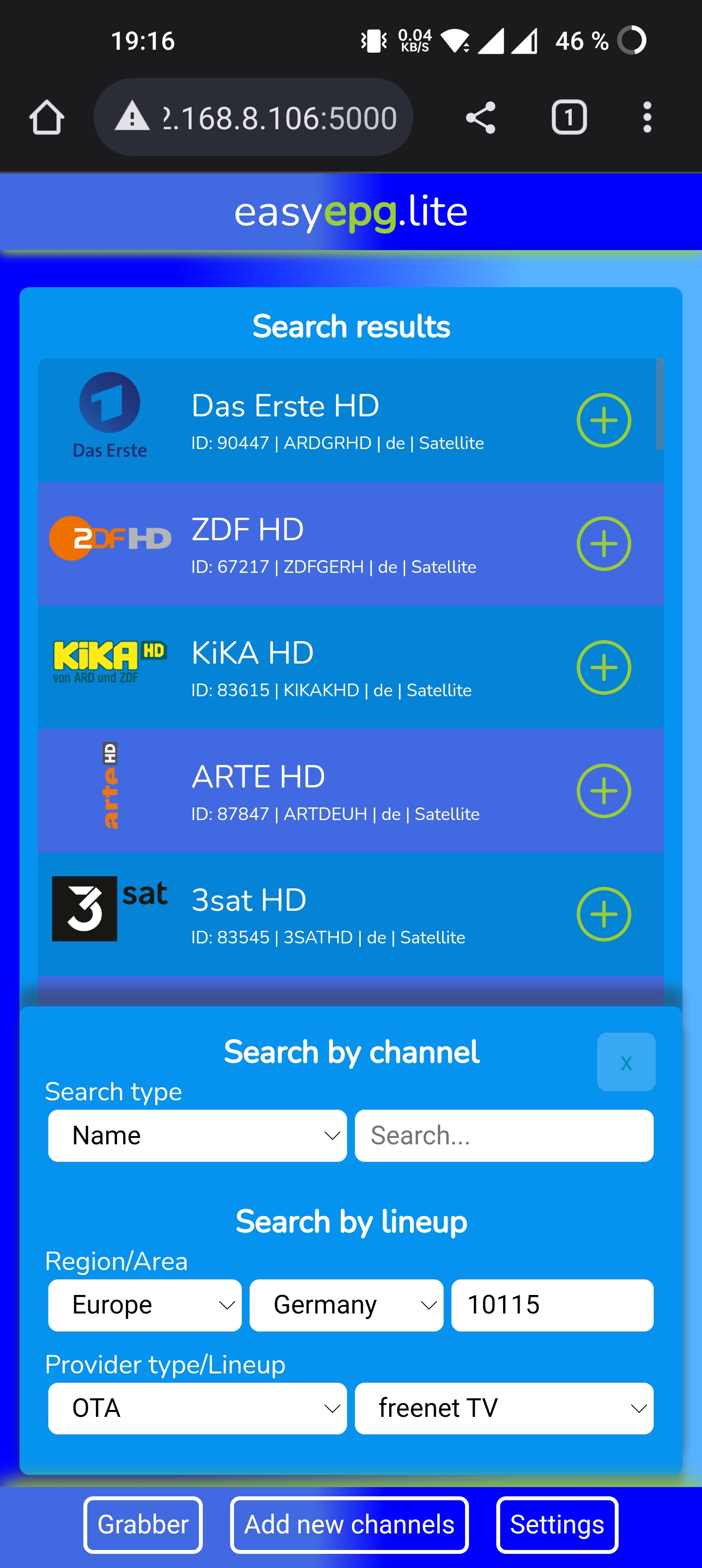Close the search panel with x

(626, 1062)
